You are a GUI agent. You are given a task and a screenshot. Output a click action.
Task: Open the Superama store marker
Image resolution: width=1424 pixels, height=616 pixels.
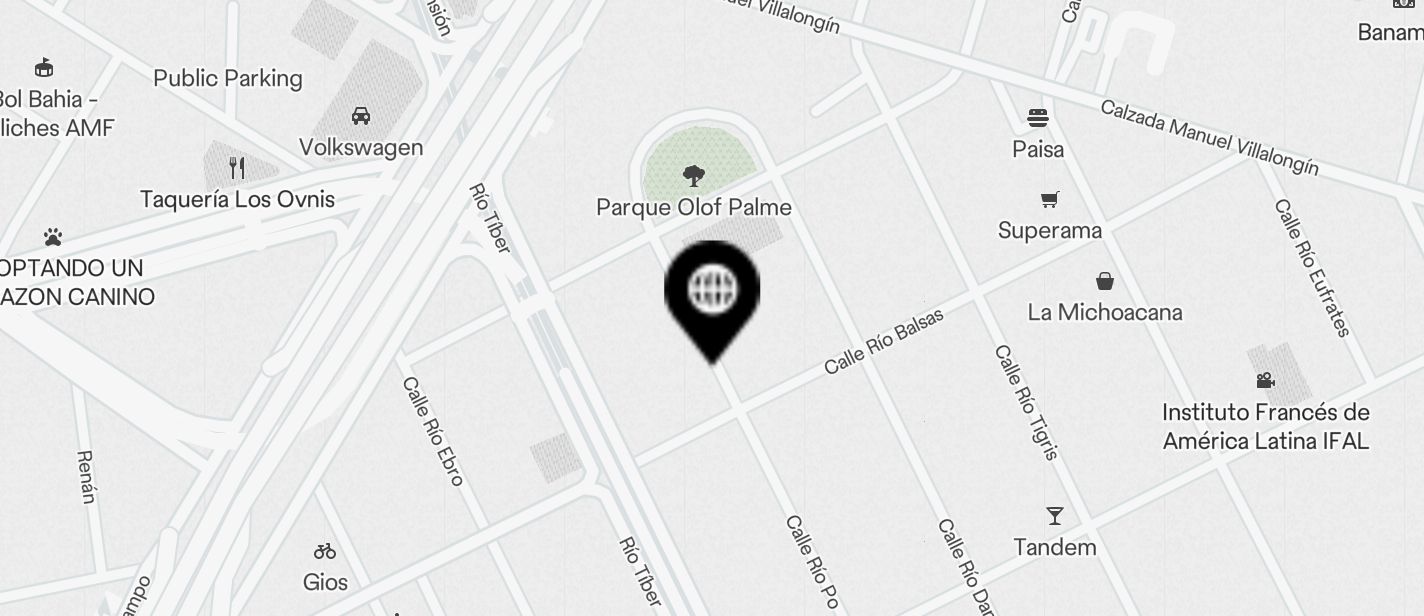tap(1049, 200)
